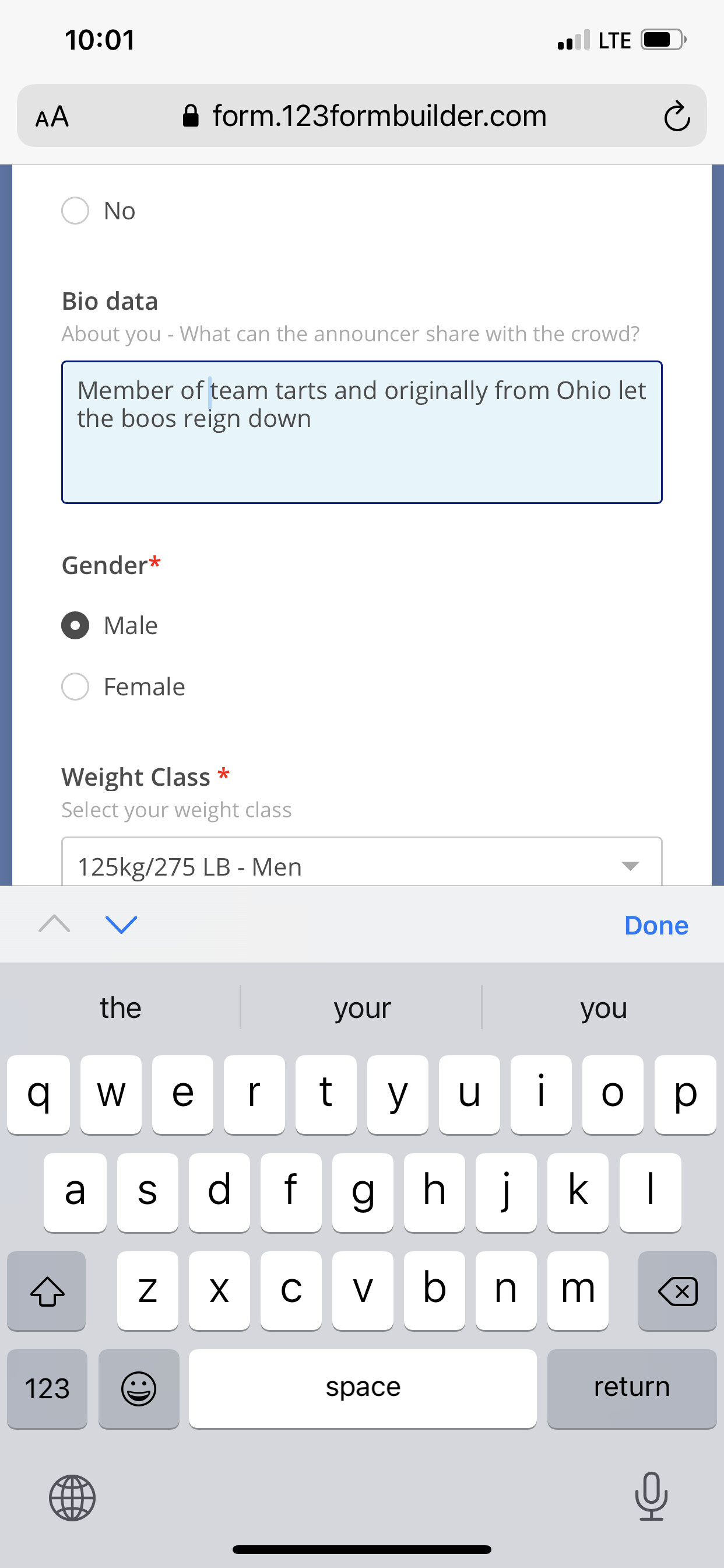Select Female for gender

point(75,687)
